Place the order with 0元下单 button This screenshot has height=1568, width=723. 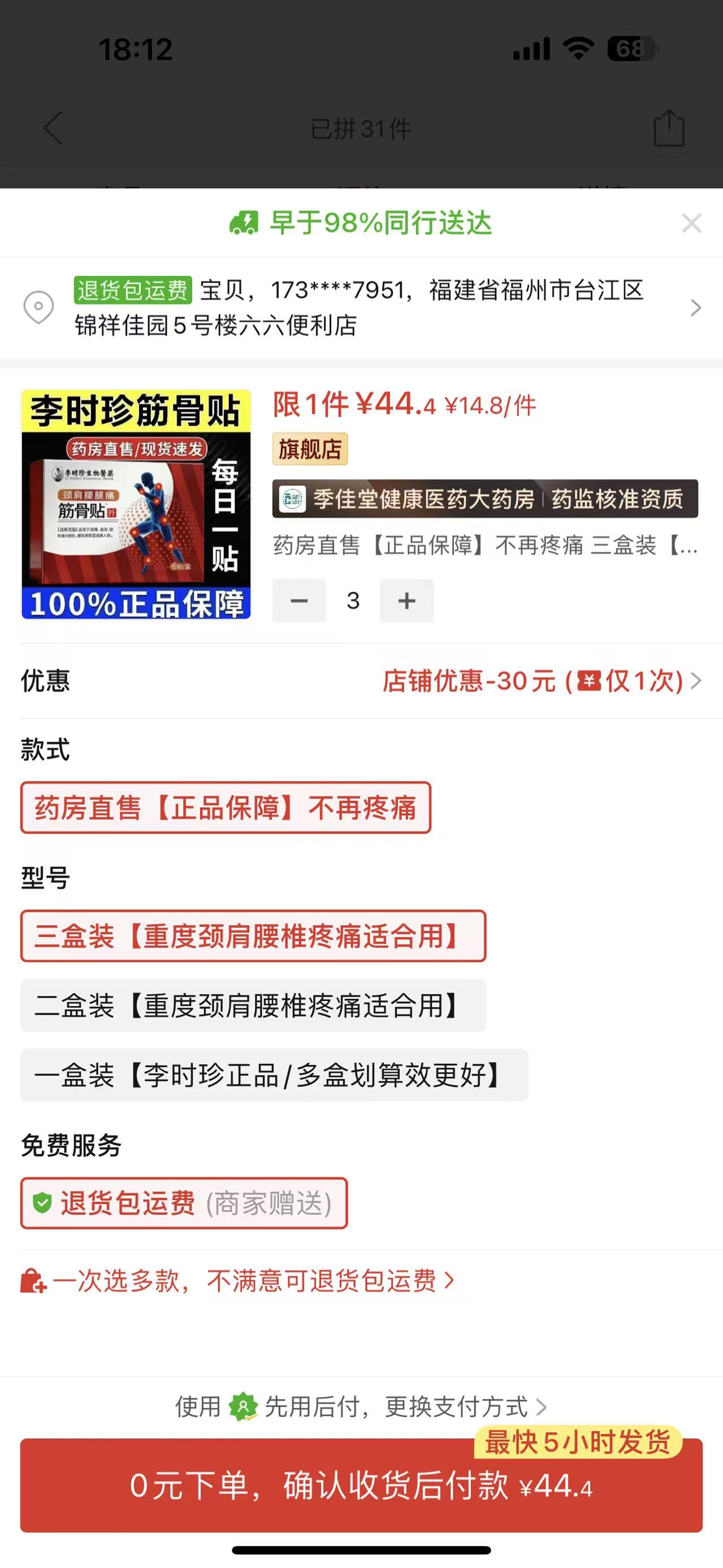[x=362, y=1486]
